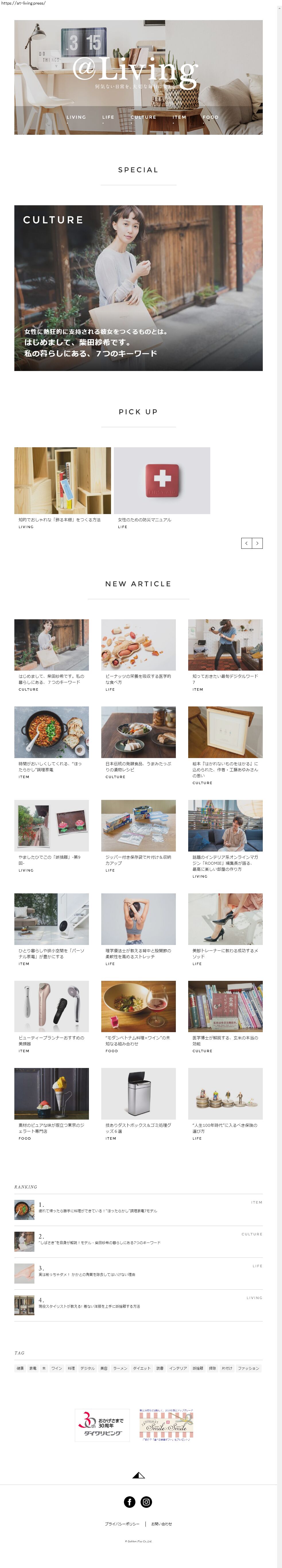Screen dimensions: 282x1568
Task: Show the previous pick-up articles with the left arrow
Action: point(246,543)
